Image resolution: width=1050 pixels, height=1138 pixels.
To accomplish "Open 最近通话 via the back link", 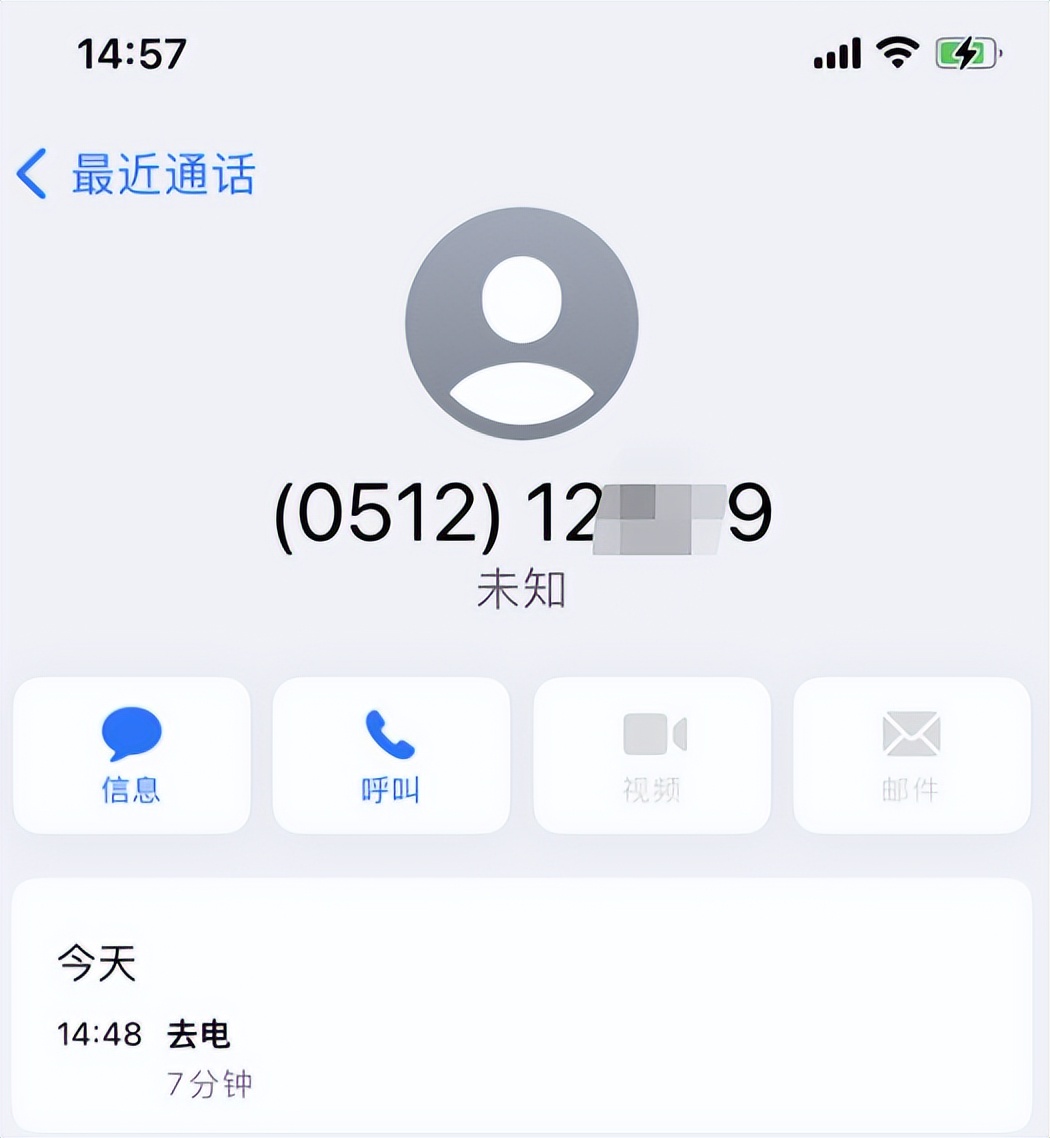I will point(160,172).
